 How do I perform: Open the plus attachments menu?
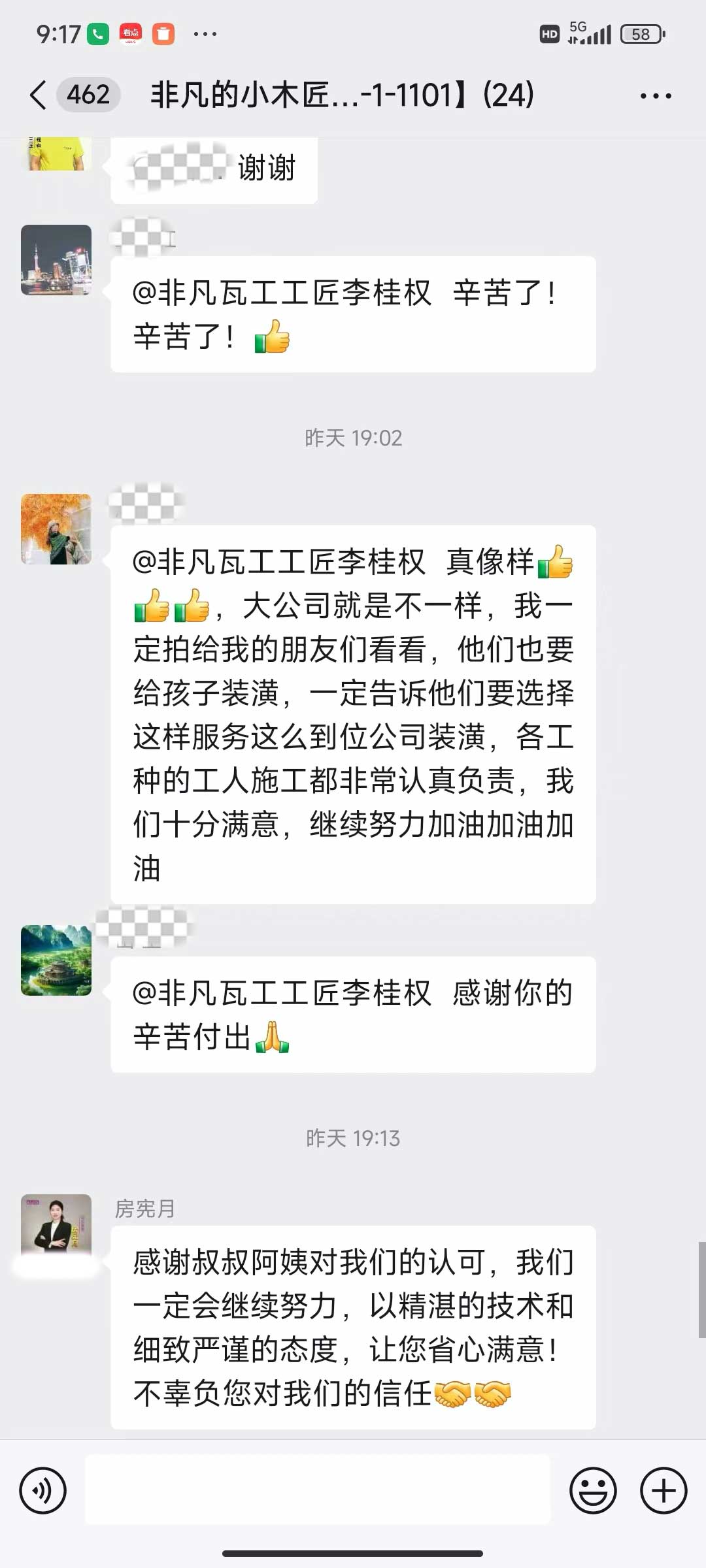[664, 1491]
